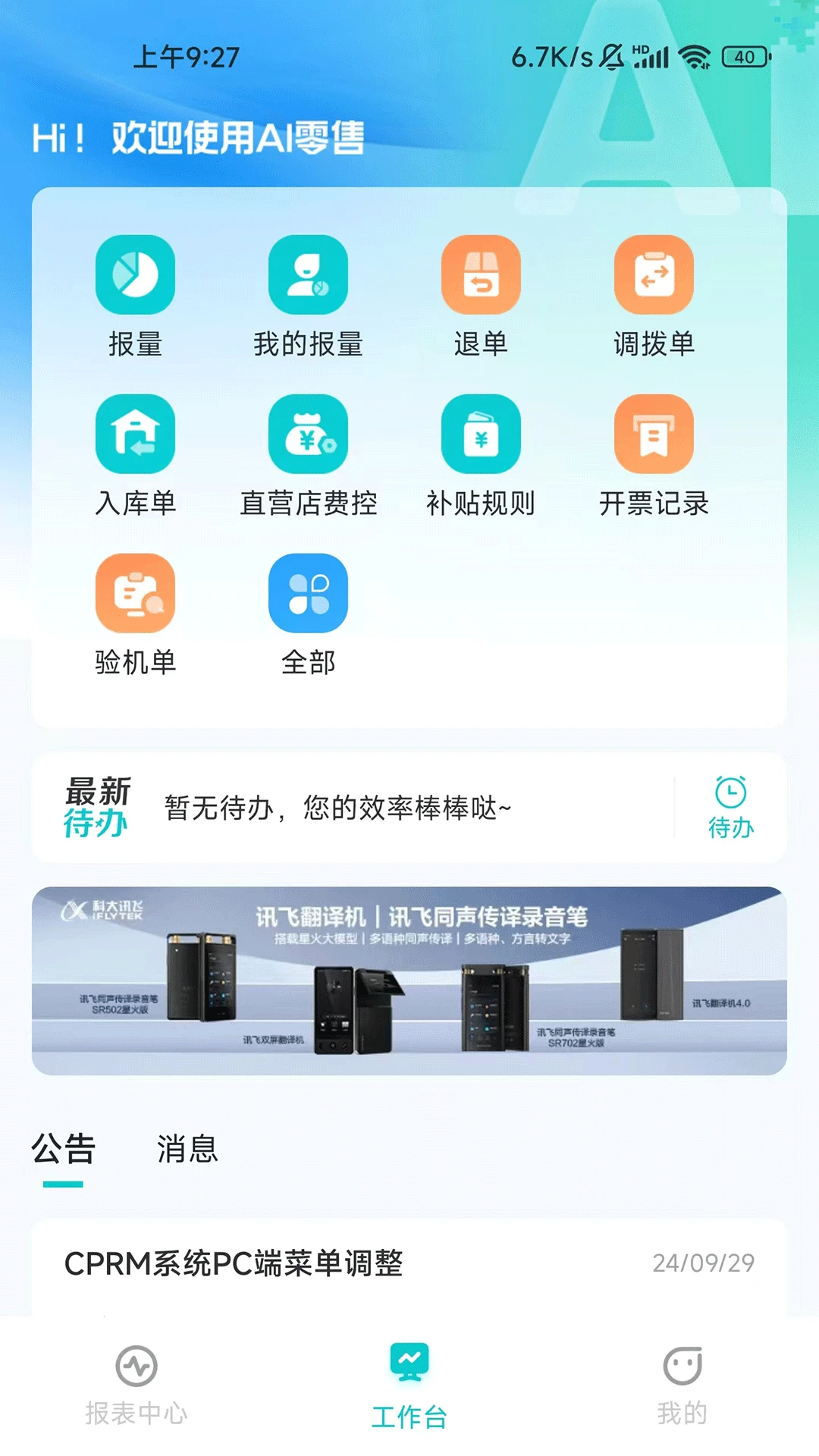Click the 全部 all functions icon
This screenshot has height=1456, width=819.
click(x=308, y=593)
